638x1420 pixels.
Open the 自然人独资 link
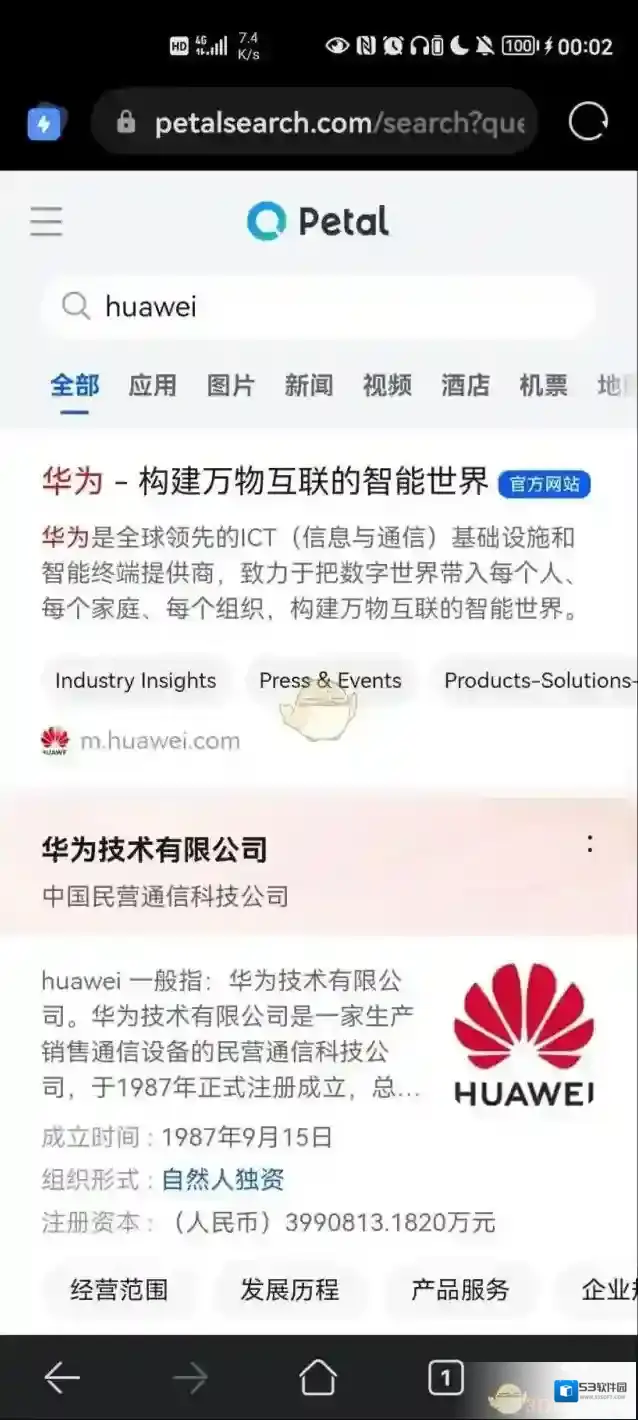pyautogui.click(x=223, y=1180)
